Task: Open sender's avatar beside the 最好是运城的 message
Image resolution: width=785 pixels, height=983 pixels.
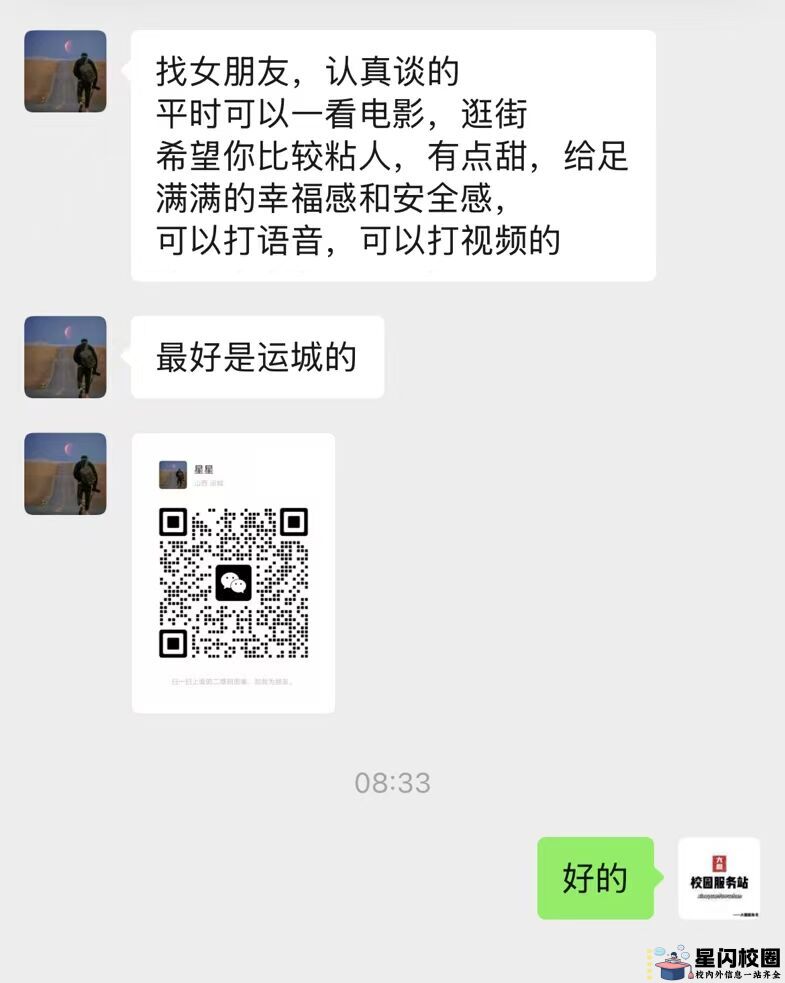Action: pos(65,357)
